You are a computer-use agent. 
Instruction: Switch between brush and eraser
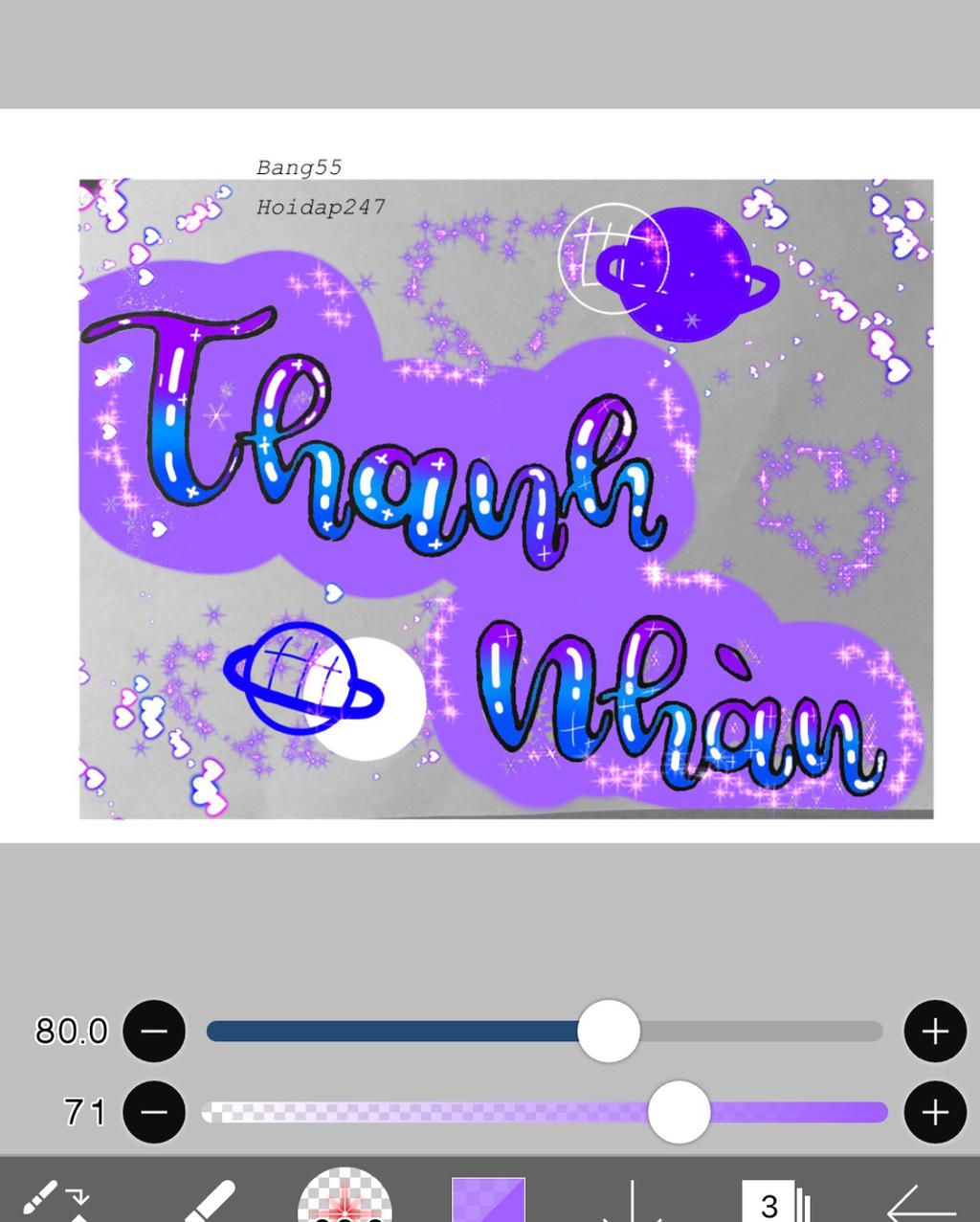coord(56,1199)
